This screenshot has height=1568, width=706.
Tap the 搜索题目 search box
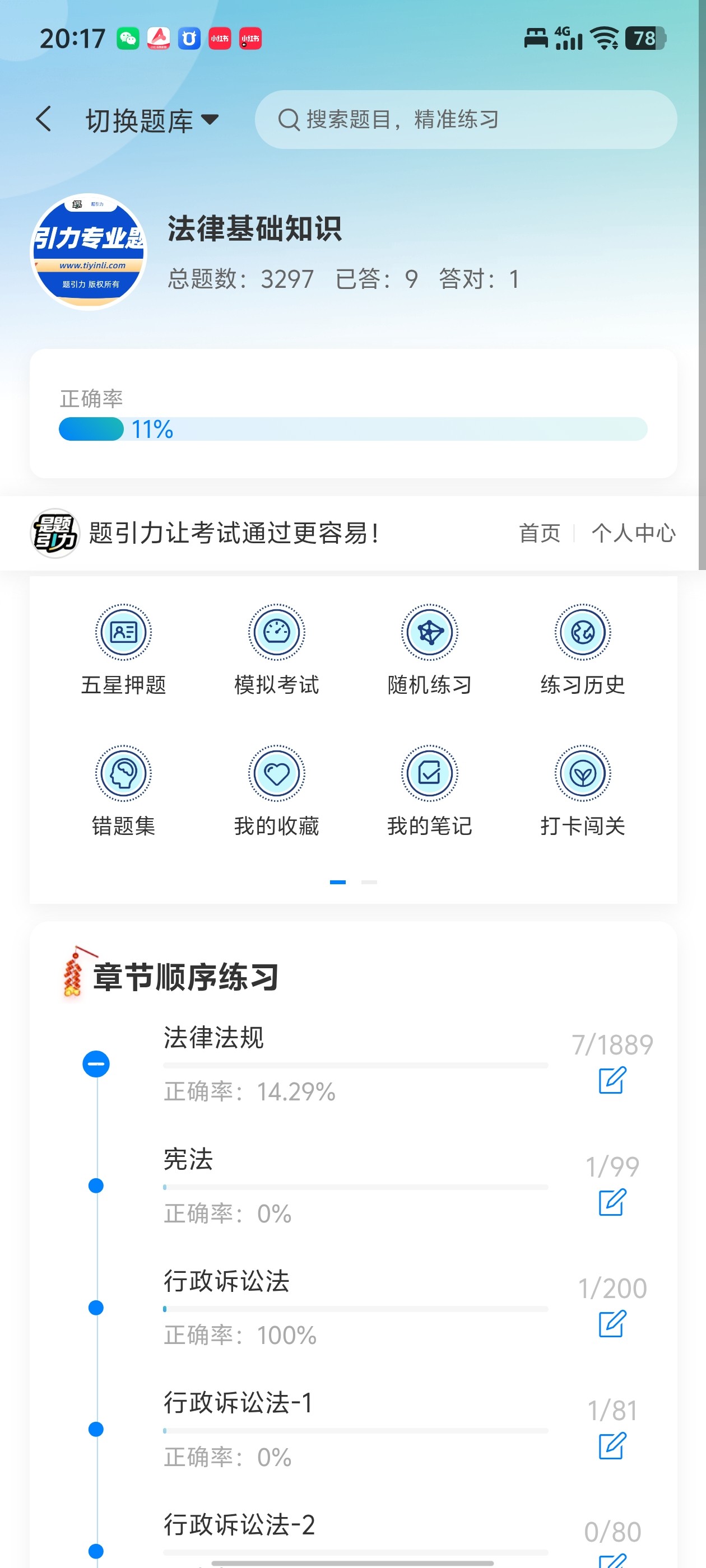[466, 119]
